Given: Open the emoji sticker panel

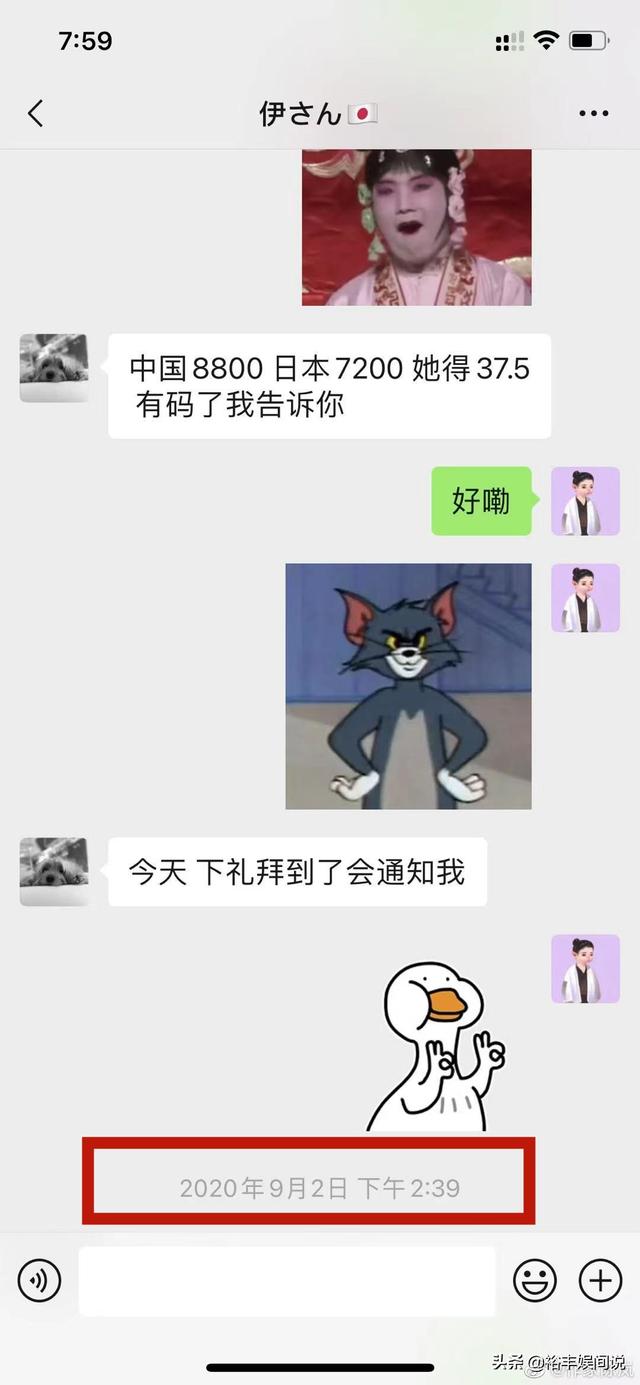Looking at the screenshot, I should [535, 1281].
